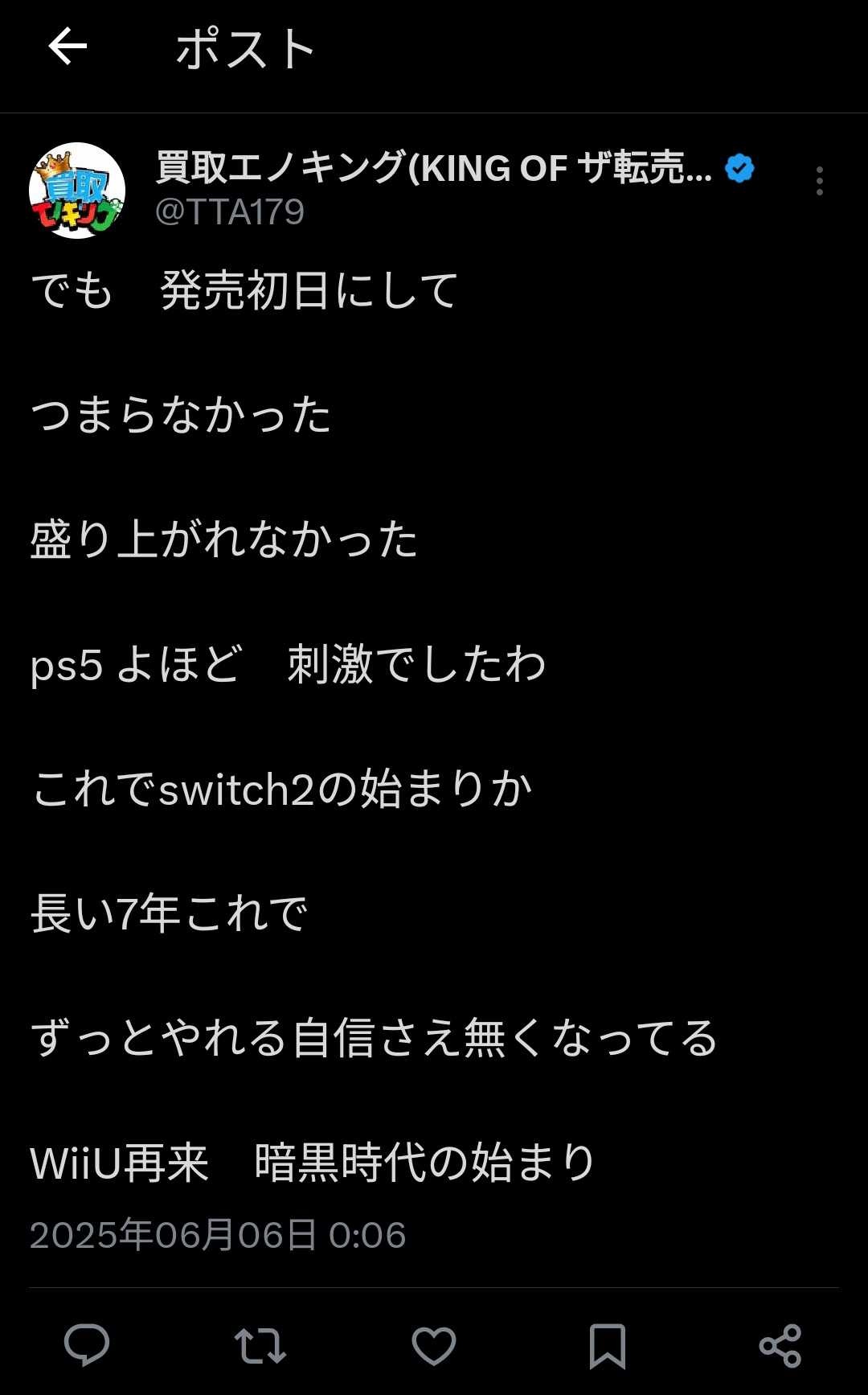This screenshot has height=1395, width=868.
Task: Like this post with the heart
Action: 434,1345
